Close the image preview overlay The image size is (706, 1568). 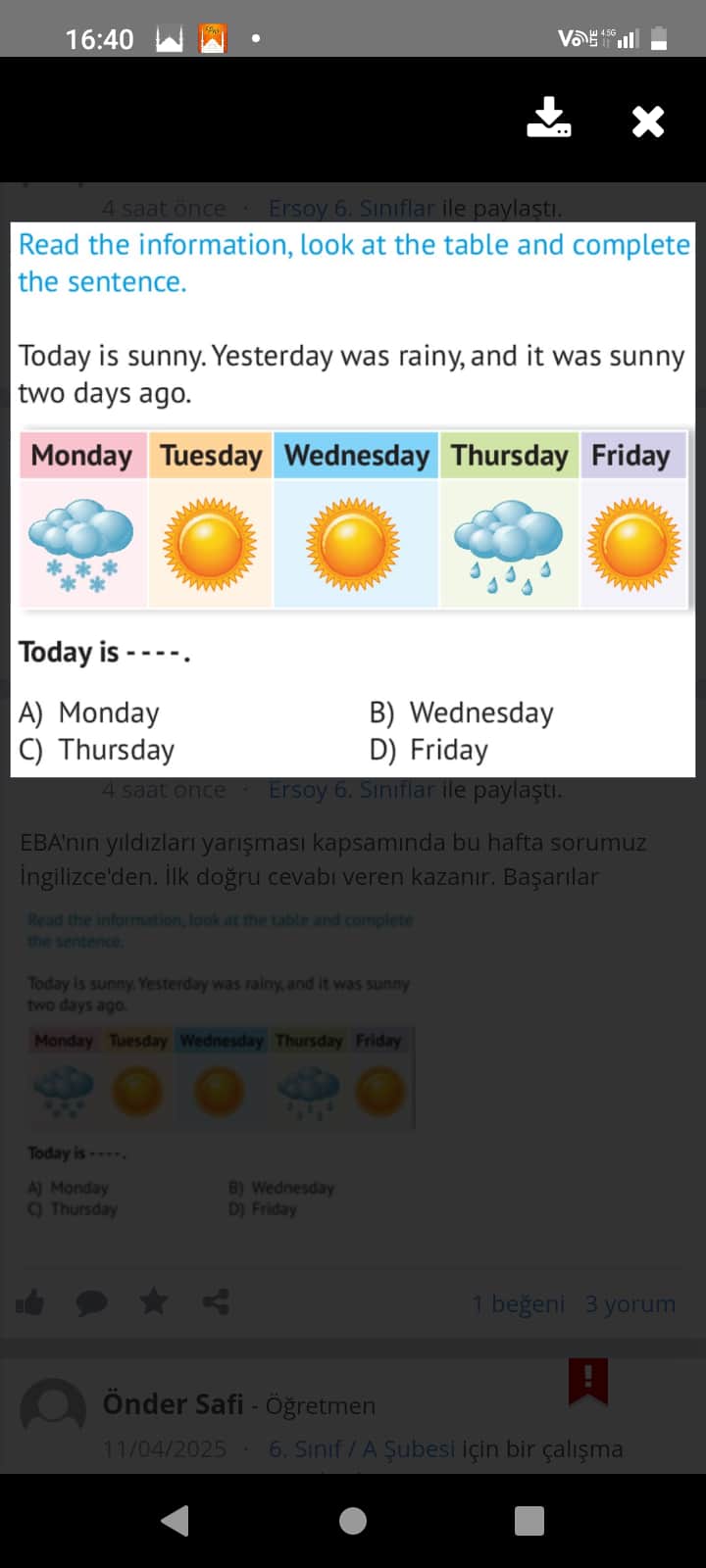[648, 121]
